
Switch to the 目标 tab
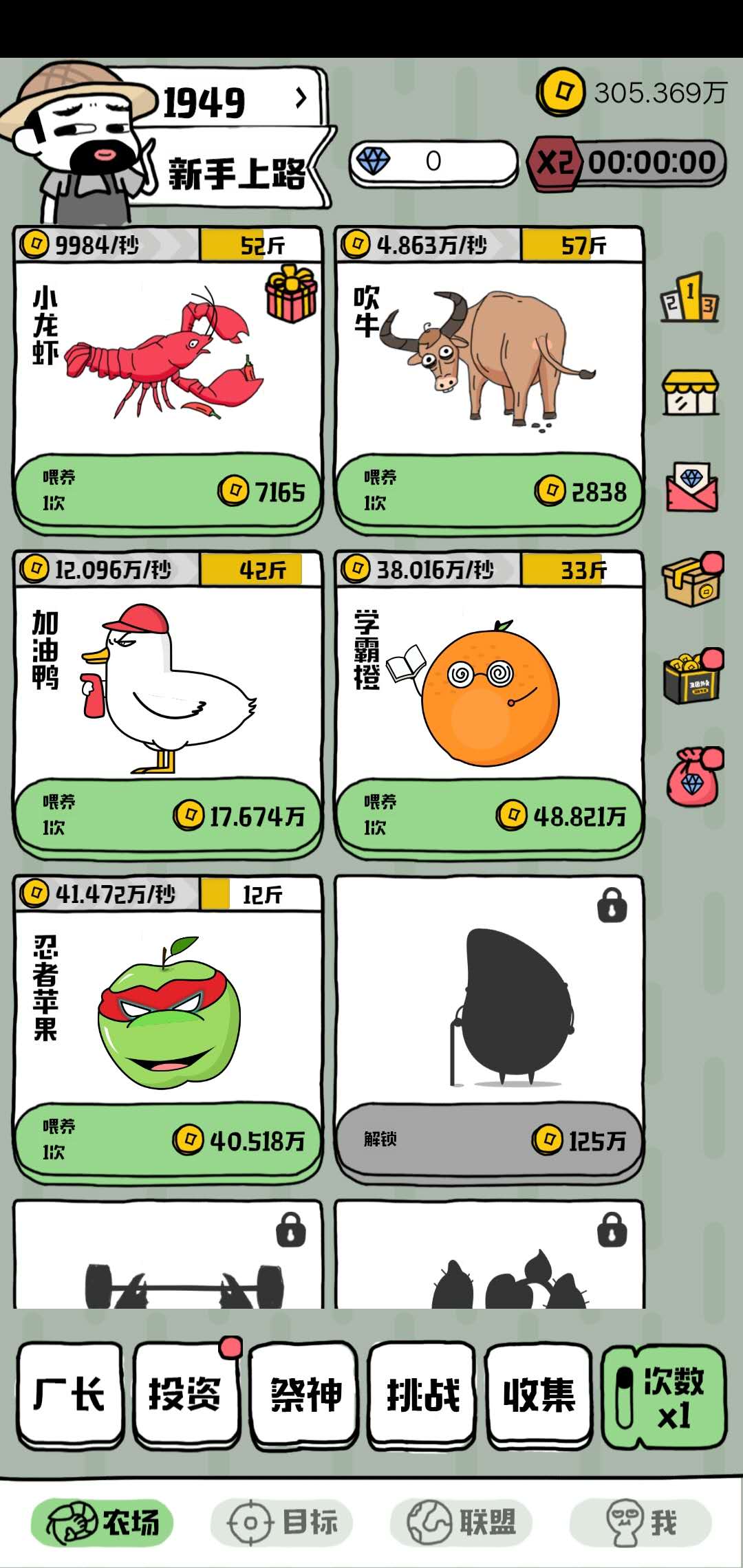coord(283,1522)
